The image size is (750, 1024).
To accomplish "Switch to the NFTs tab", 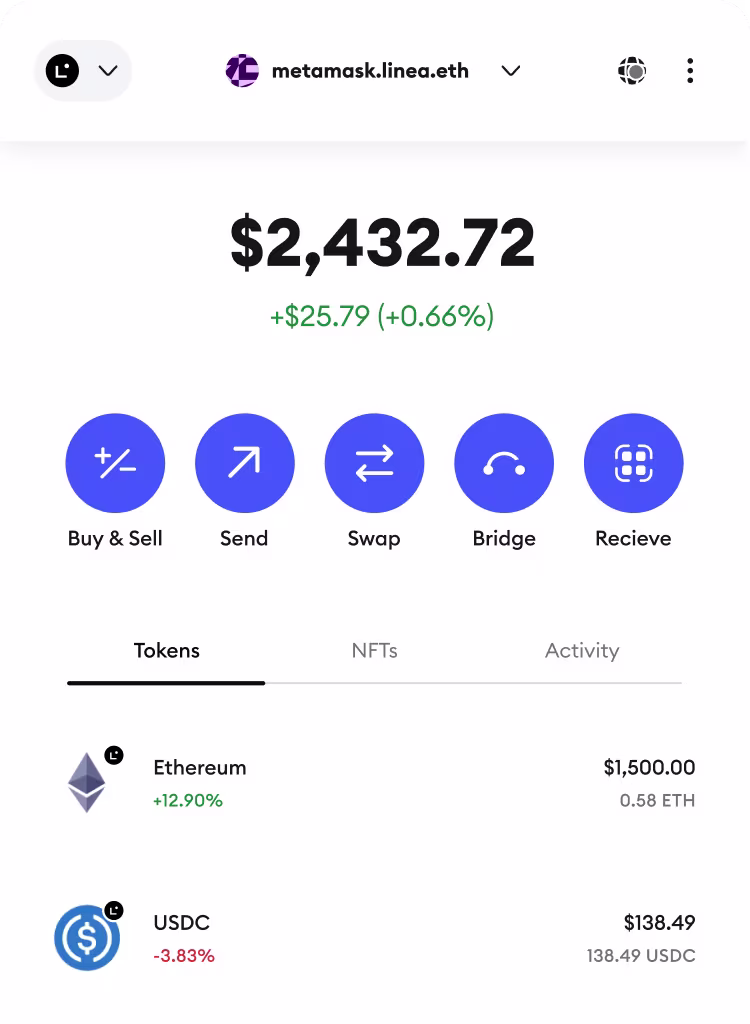I will point(374,650).
